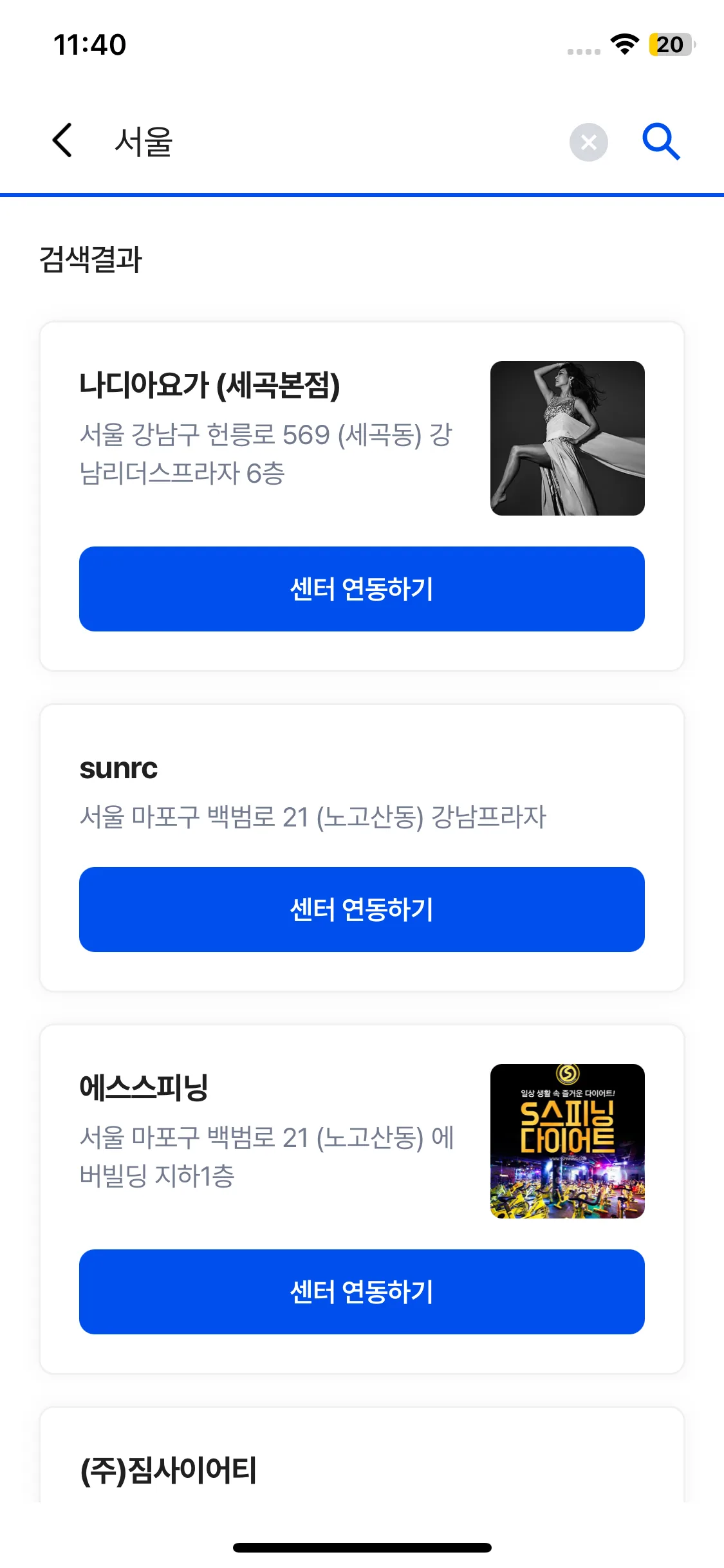Clear the 서울 search text
This screenshot has width=724, height=1568.
(588, 142)
